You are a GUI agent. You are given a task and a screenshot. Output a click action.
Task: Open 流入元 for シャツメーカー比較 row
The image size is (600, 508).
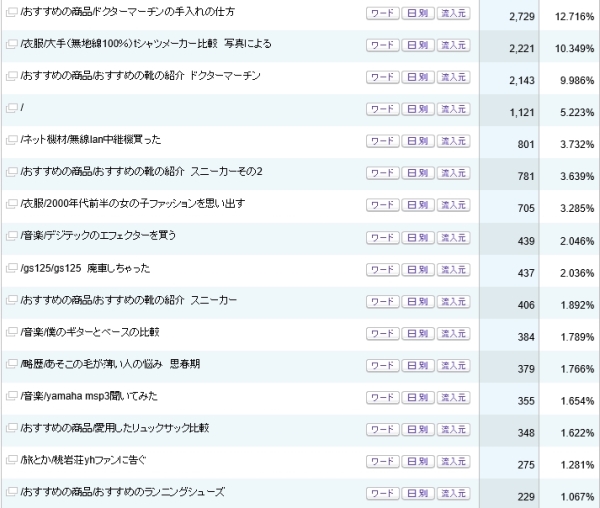coord(453,45)
